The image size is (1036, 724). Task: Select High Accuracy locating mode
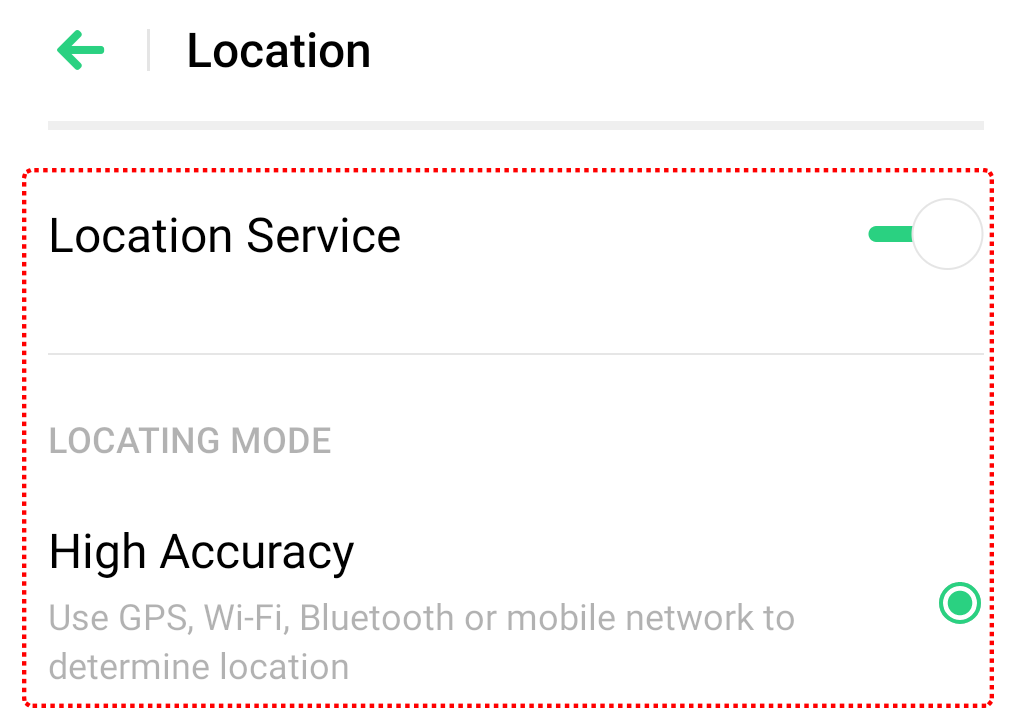959,603
